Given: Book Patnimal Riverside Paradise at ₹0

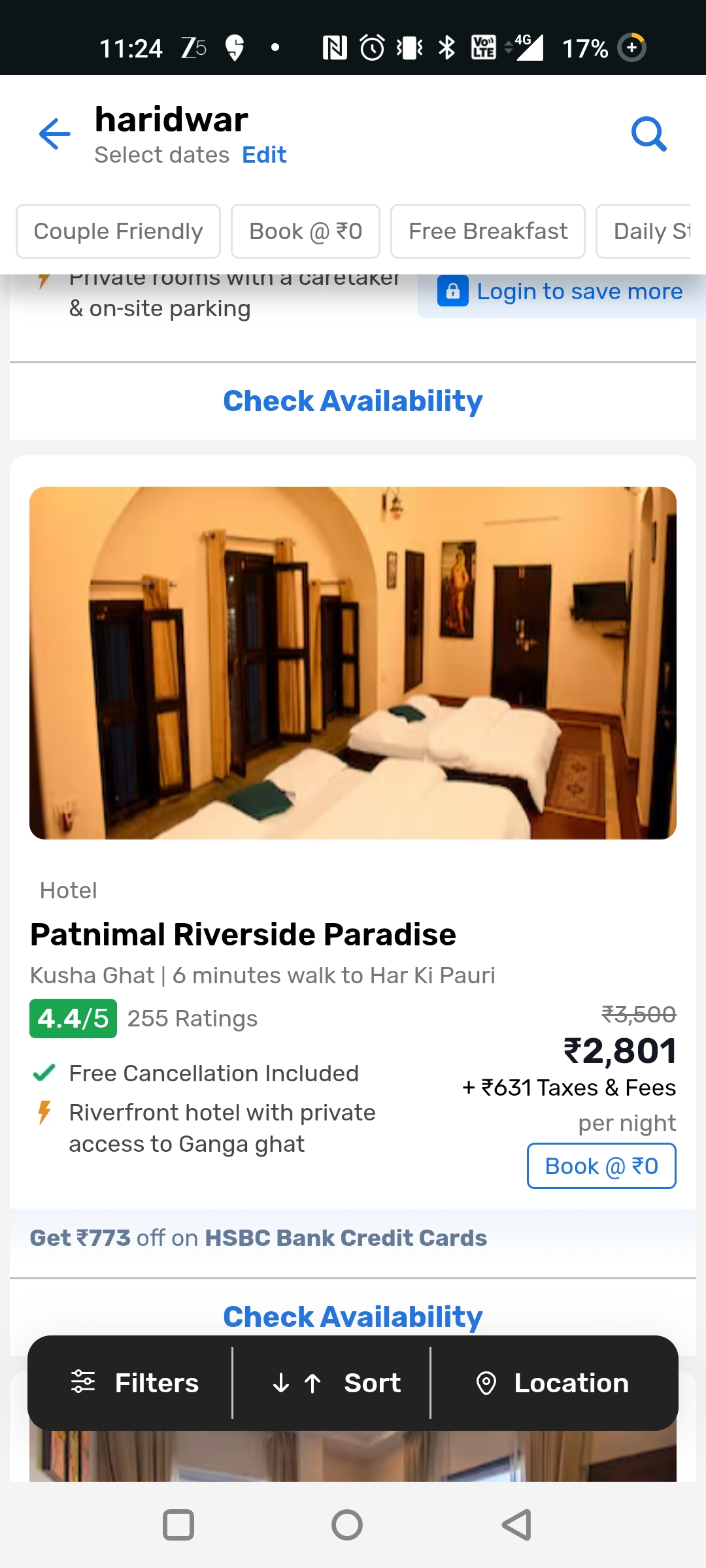Looking at the screenshot, I should [601, 1166].
